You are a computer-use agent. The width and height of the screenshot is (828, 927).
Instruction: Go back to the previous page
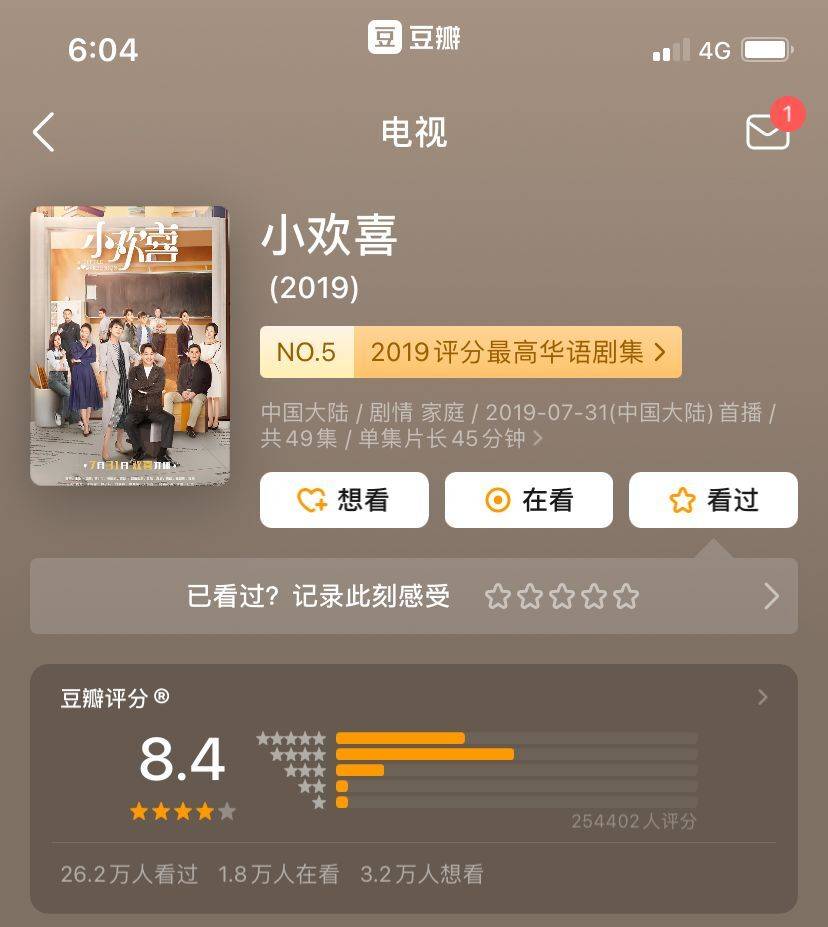click(x=43, y=132)
